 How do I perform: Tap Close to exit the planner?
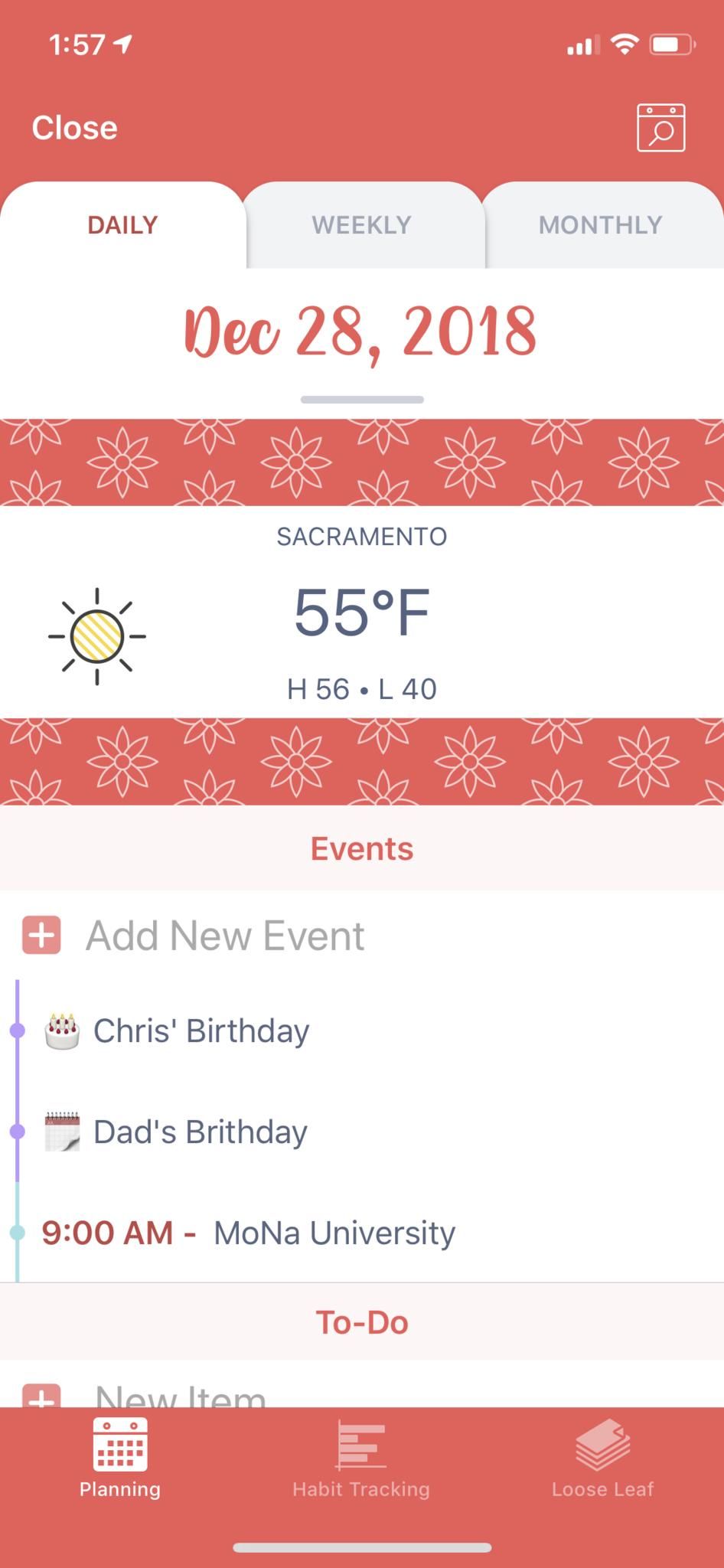73,127
